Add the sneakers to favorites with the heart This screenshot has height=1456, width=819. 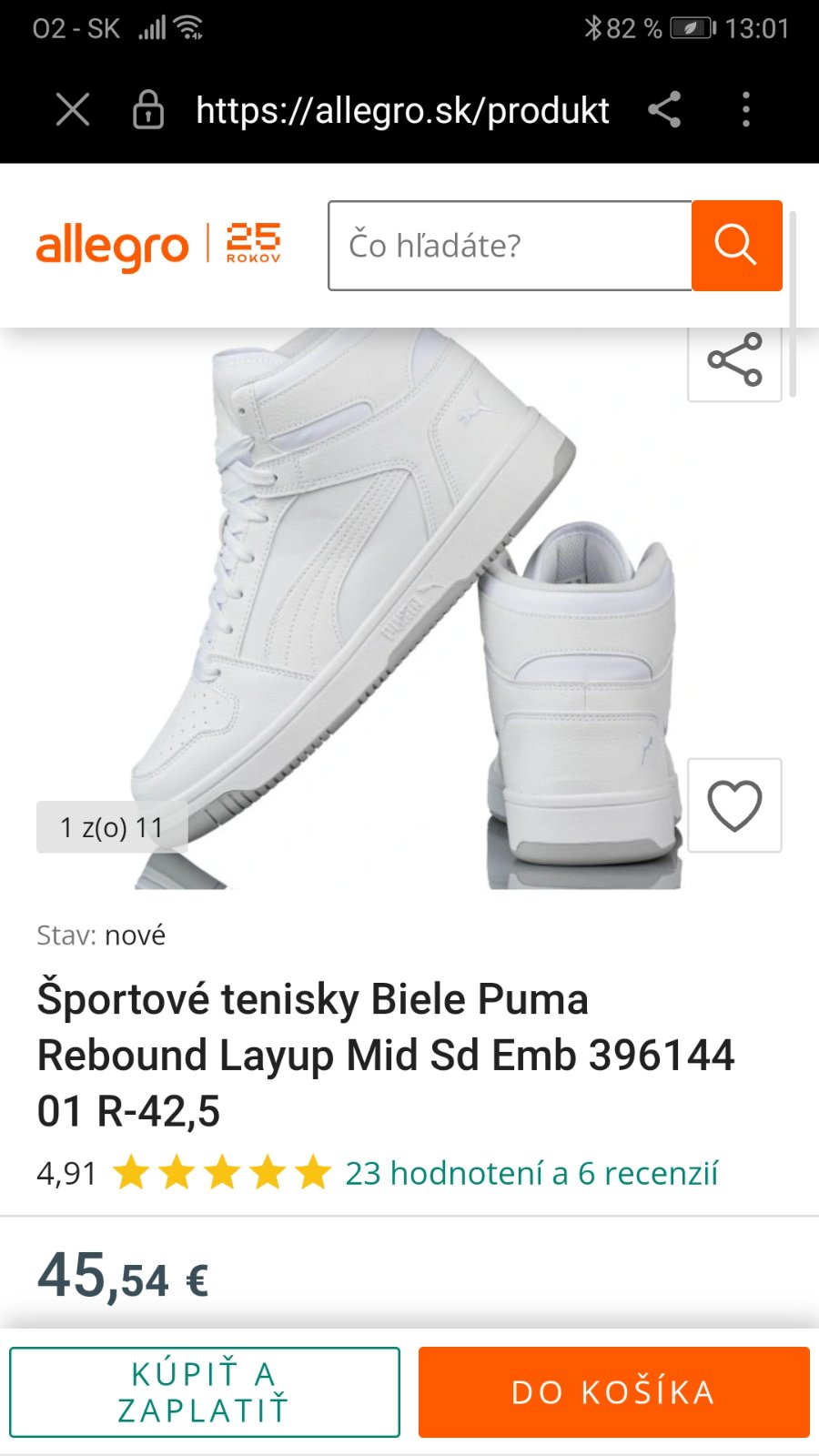[x=734, y=805]
